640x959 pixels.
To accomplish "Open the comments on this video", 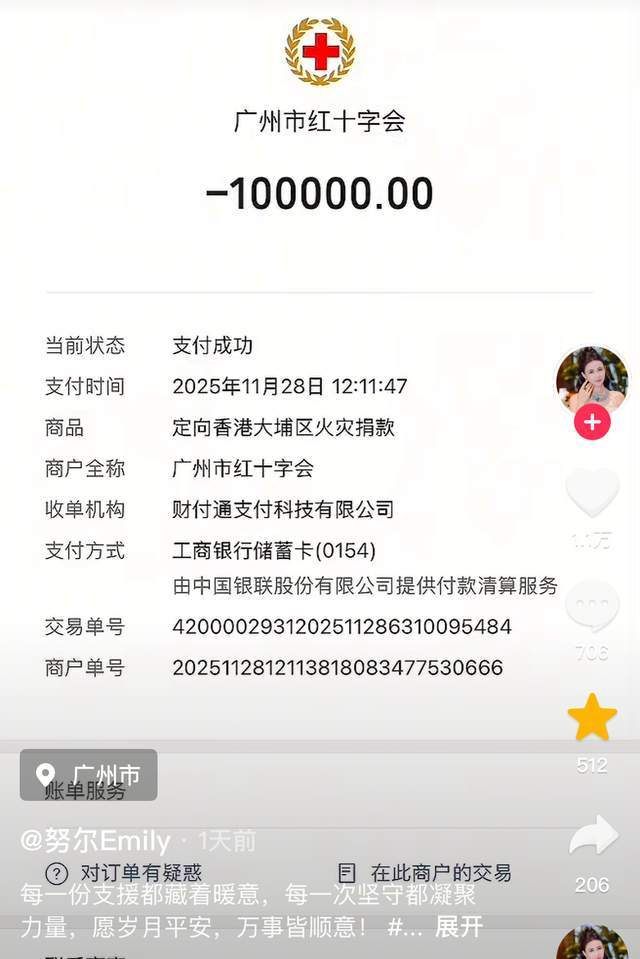I will click(x=592, y=606).
